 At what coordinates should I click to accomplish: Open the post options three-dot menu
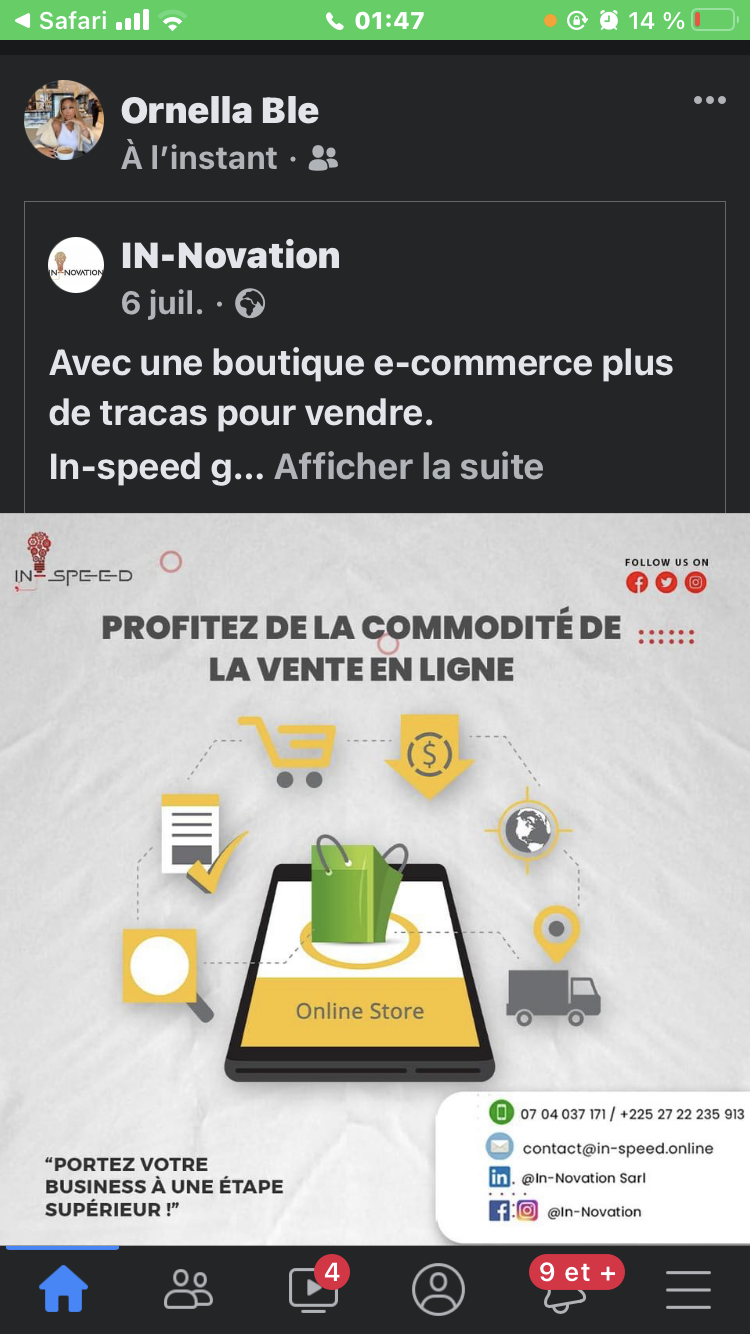pos(709,100)
